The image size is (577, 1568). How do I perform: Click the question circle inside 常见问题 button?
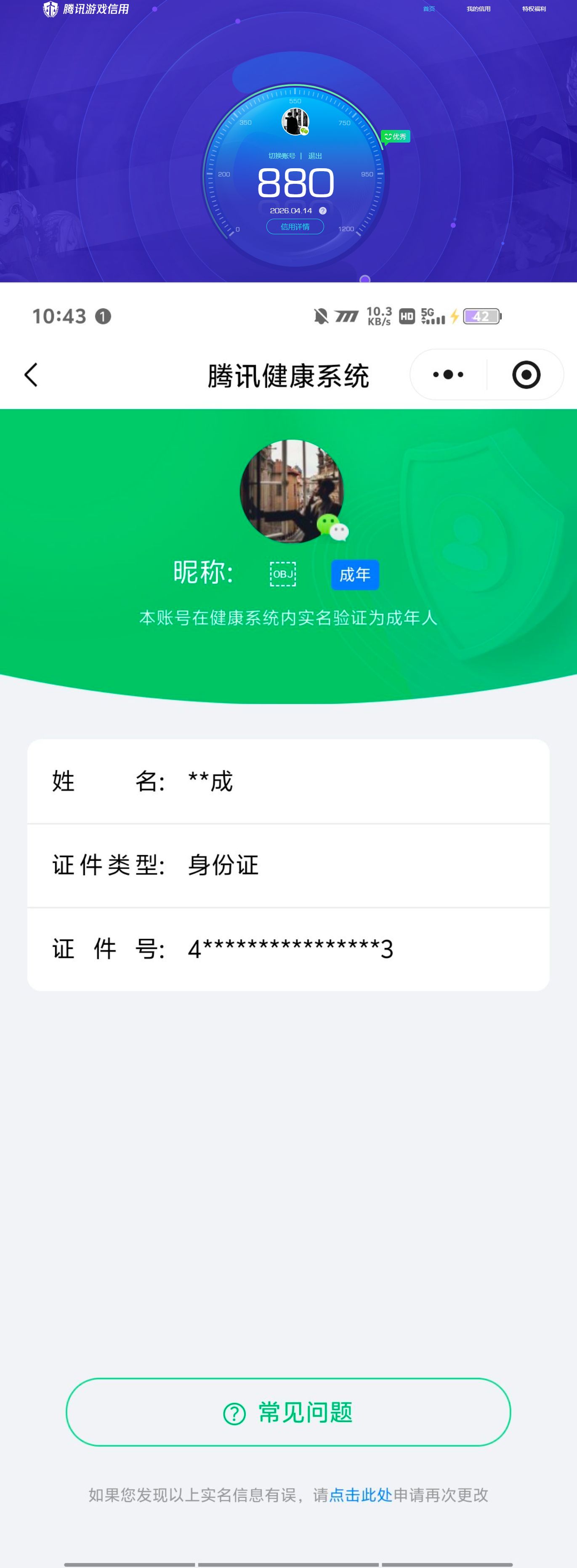pos(234,1414)
